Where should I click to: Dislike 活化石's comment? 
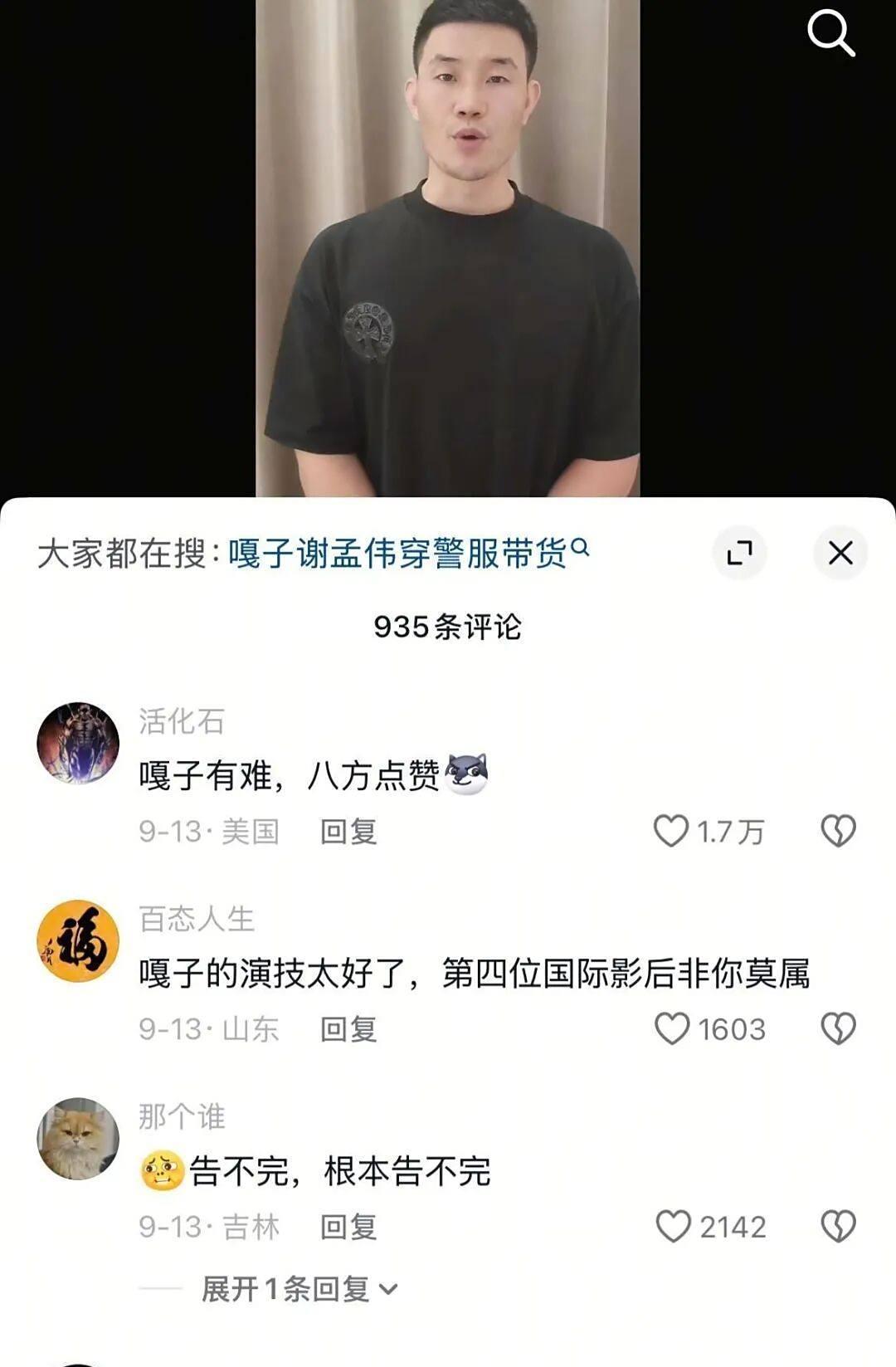tap(838, 831)
